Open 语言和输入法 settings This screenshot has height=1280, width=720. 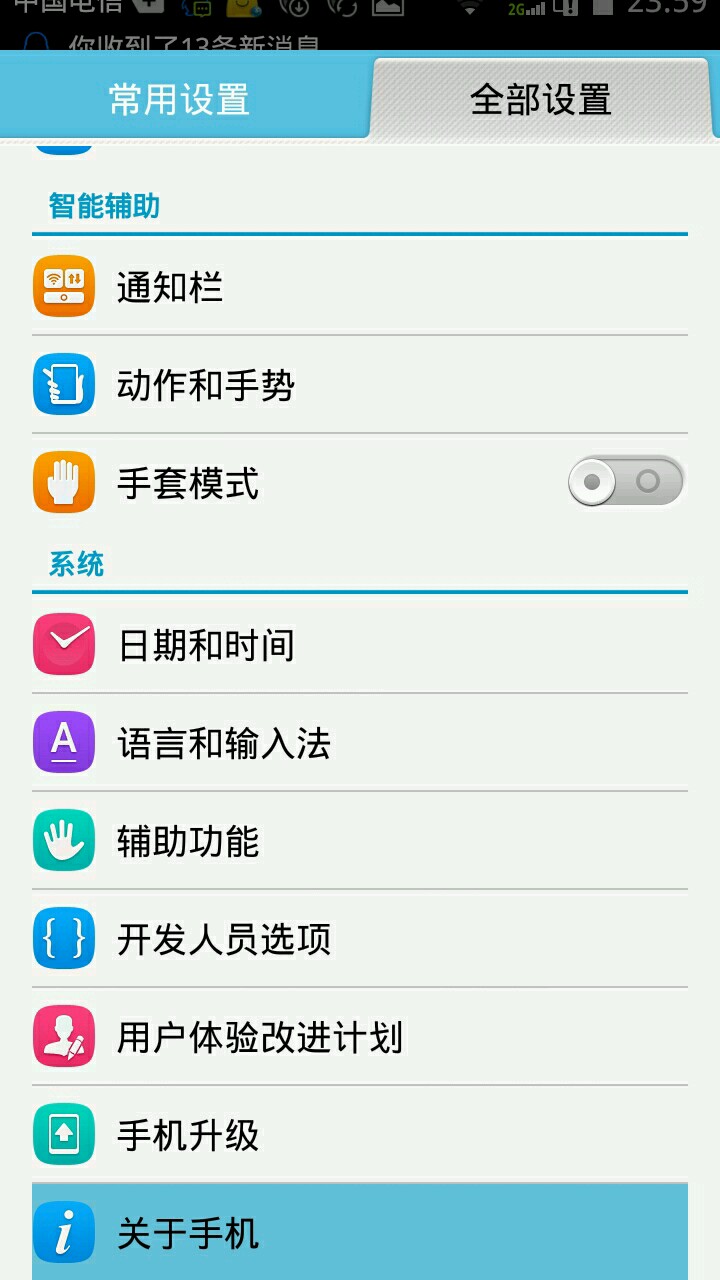(x=360, y=743)
